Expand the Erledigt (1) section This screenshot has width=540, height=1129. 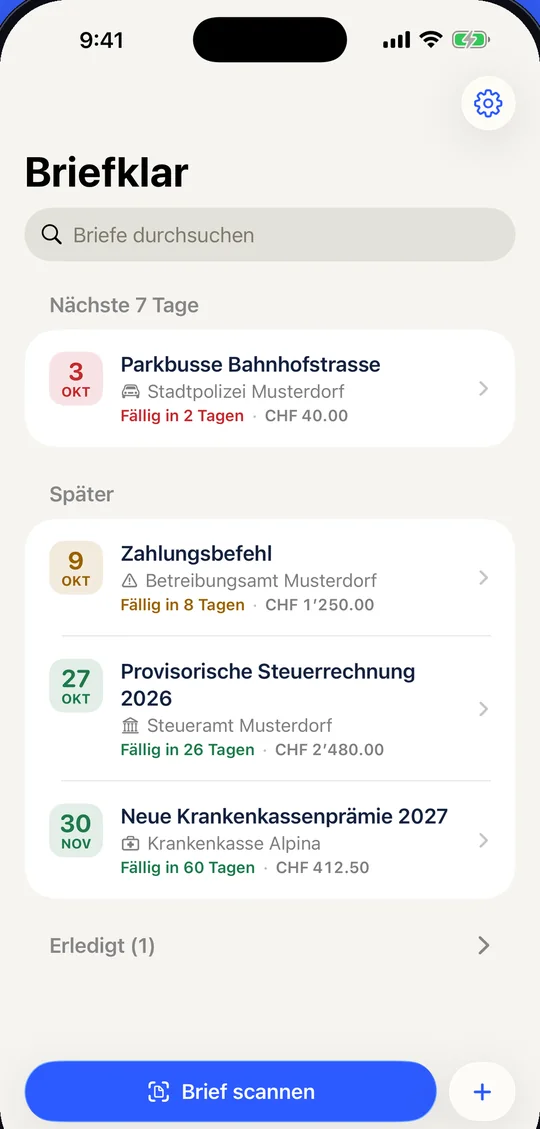coord(270,945)
